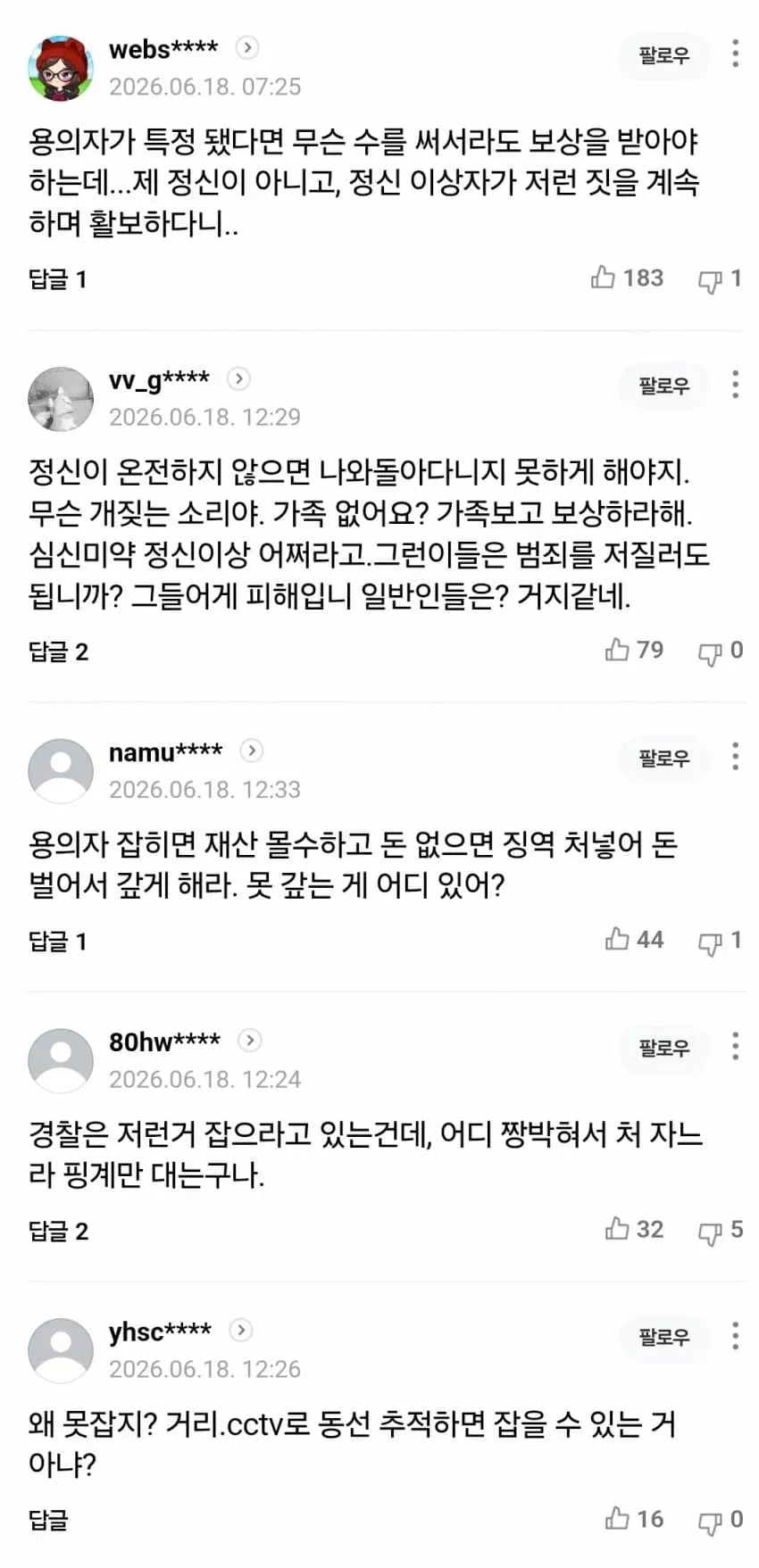
Task: Follow user yhsc****
Action: (x=663, y=1337)
